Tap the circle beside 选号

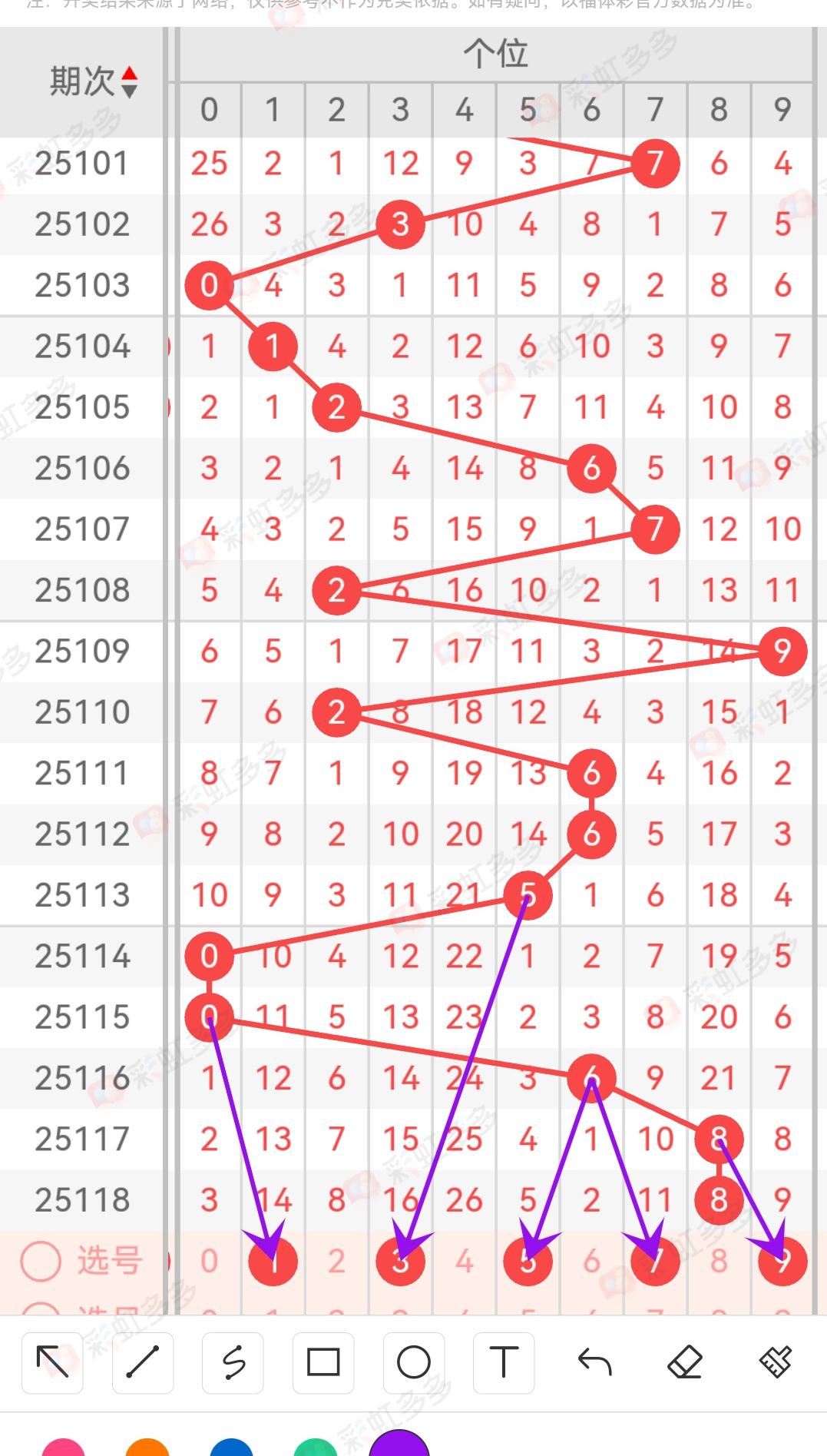[40, 1261]
